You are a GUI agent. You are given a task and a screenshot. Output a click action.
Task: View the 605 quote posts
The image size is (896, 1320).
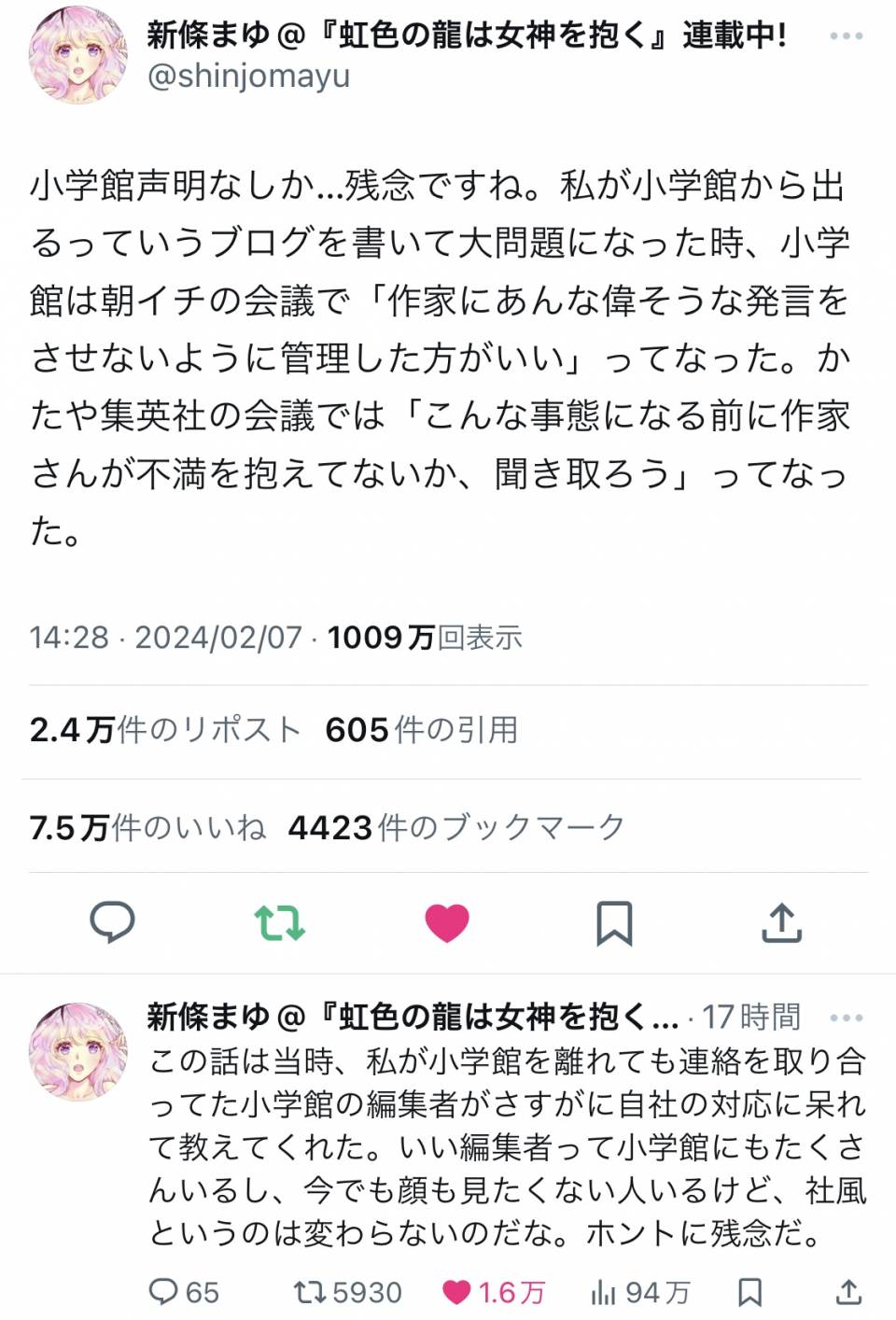point(421,730)
